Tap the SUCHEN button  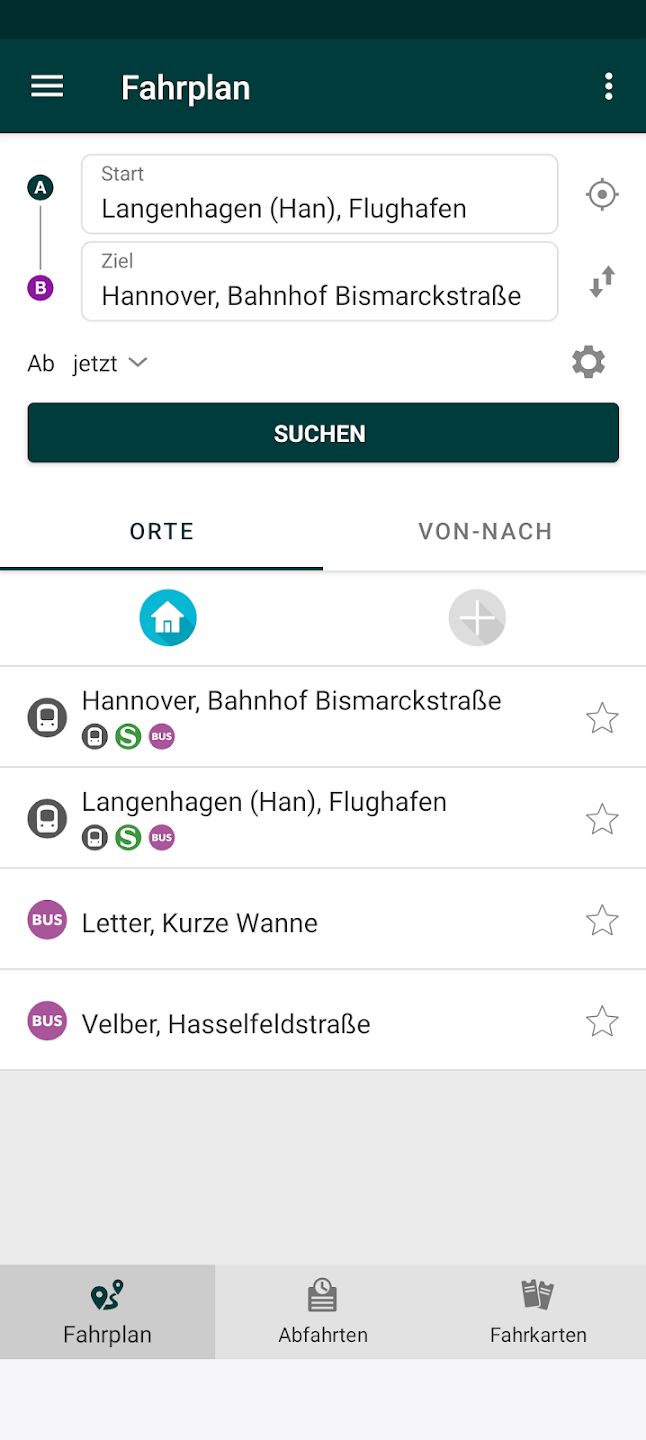(x=322, y=433)
